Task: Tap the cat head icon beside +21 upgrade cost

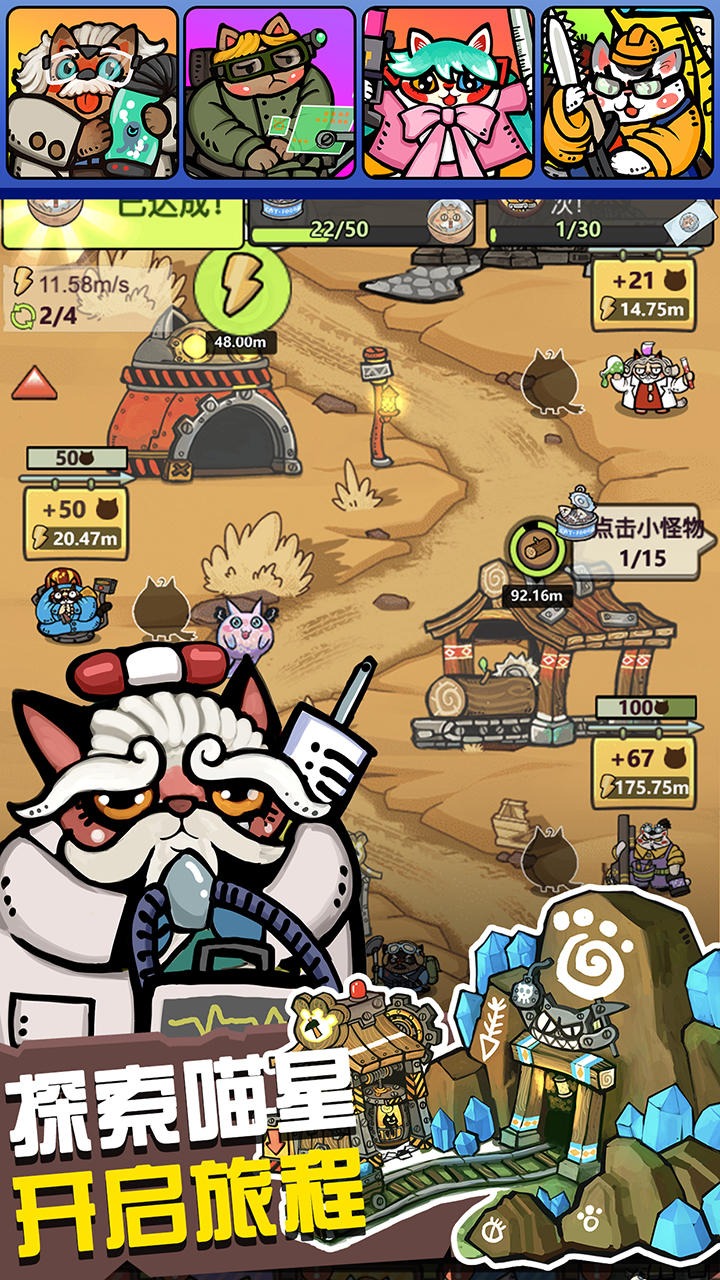Action: (x=676, y=280)
